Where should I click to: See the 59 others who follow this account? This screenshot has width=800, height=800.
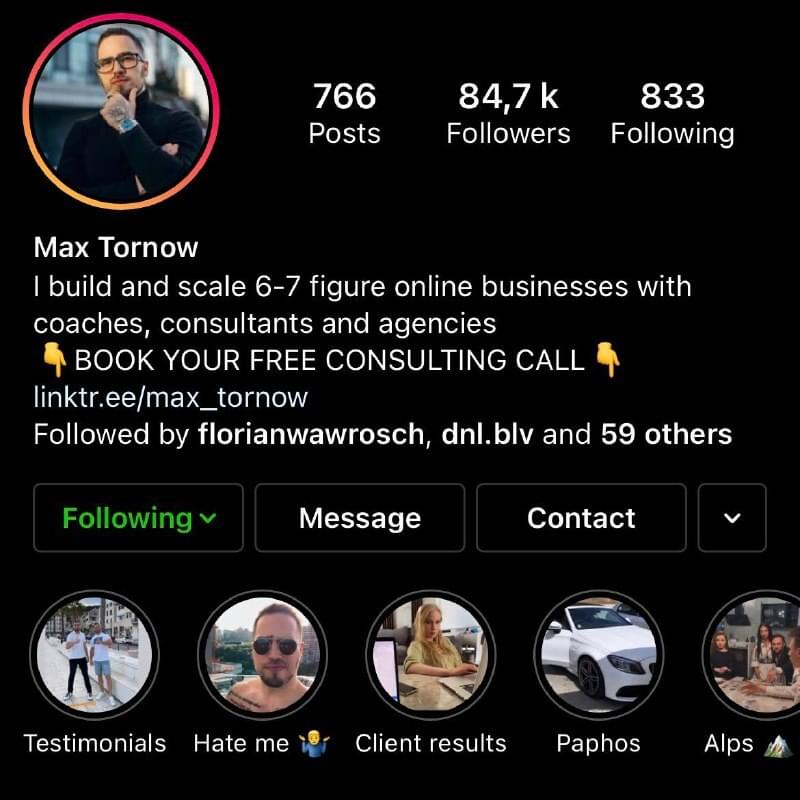(x=666, y=435)
